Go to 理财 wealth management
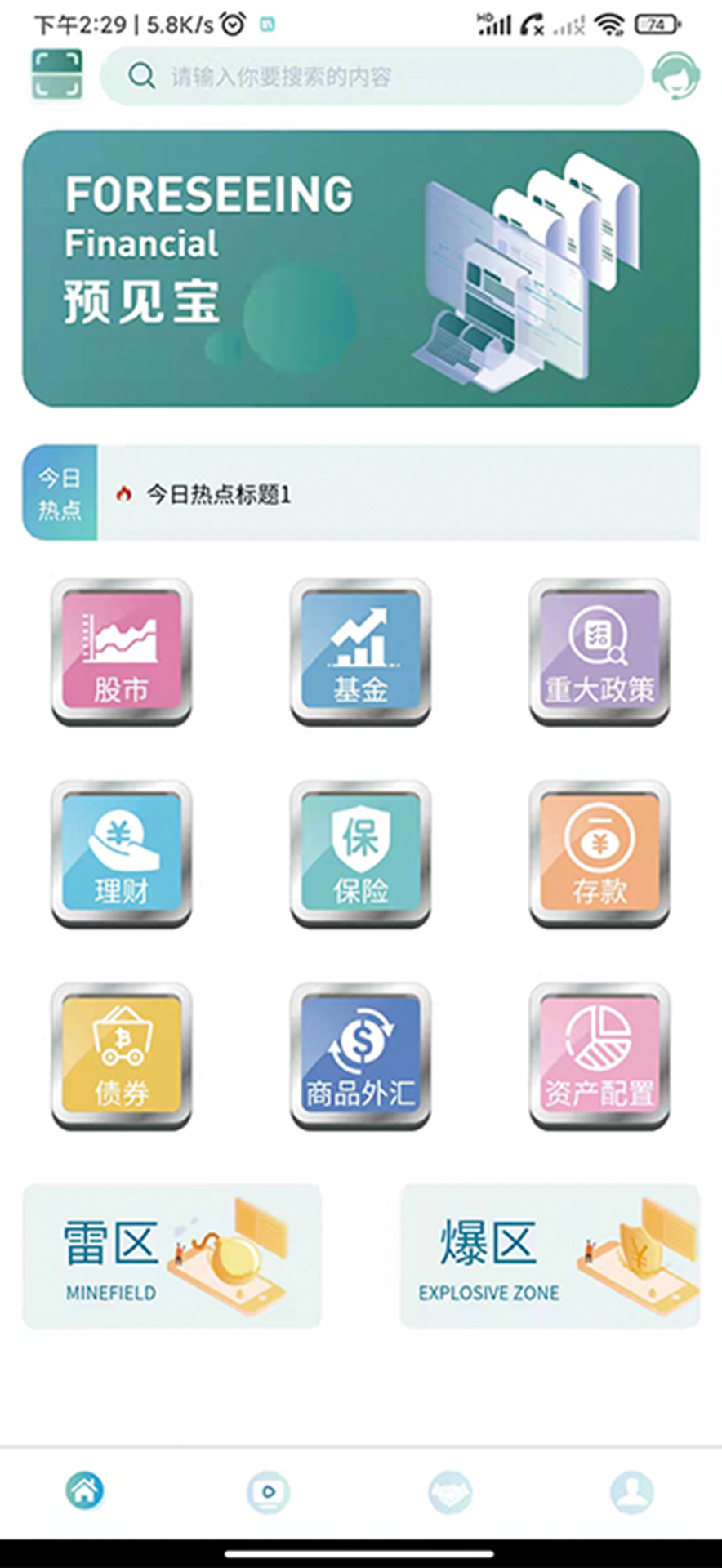 (122, 853)
